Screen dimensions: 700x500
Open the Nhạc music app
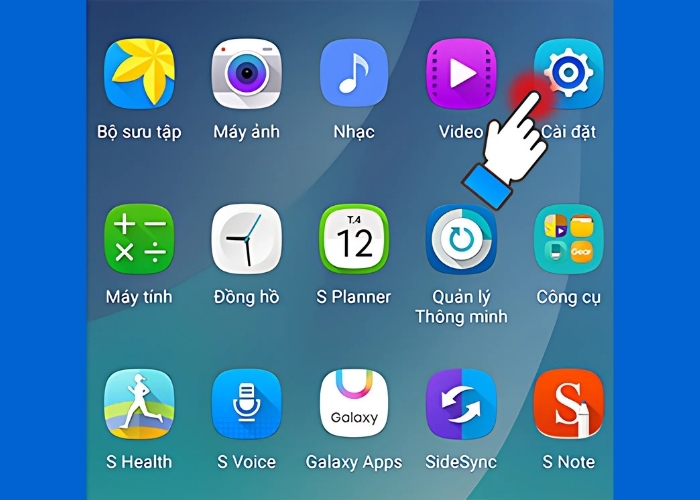click(x=354, y=74)
